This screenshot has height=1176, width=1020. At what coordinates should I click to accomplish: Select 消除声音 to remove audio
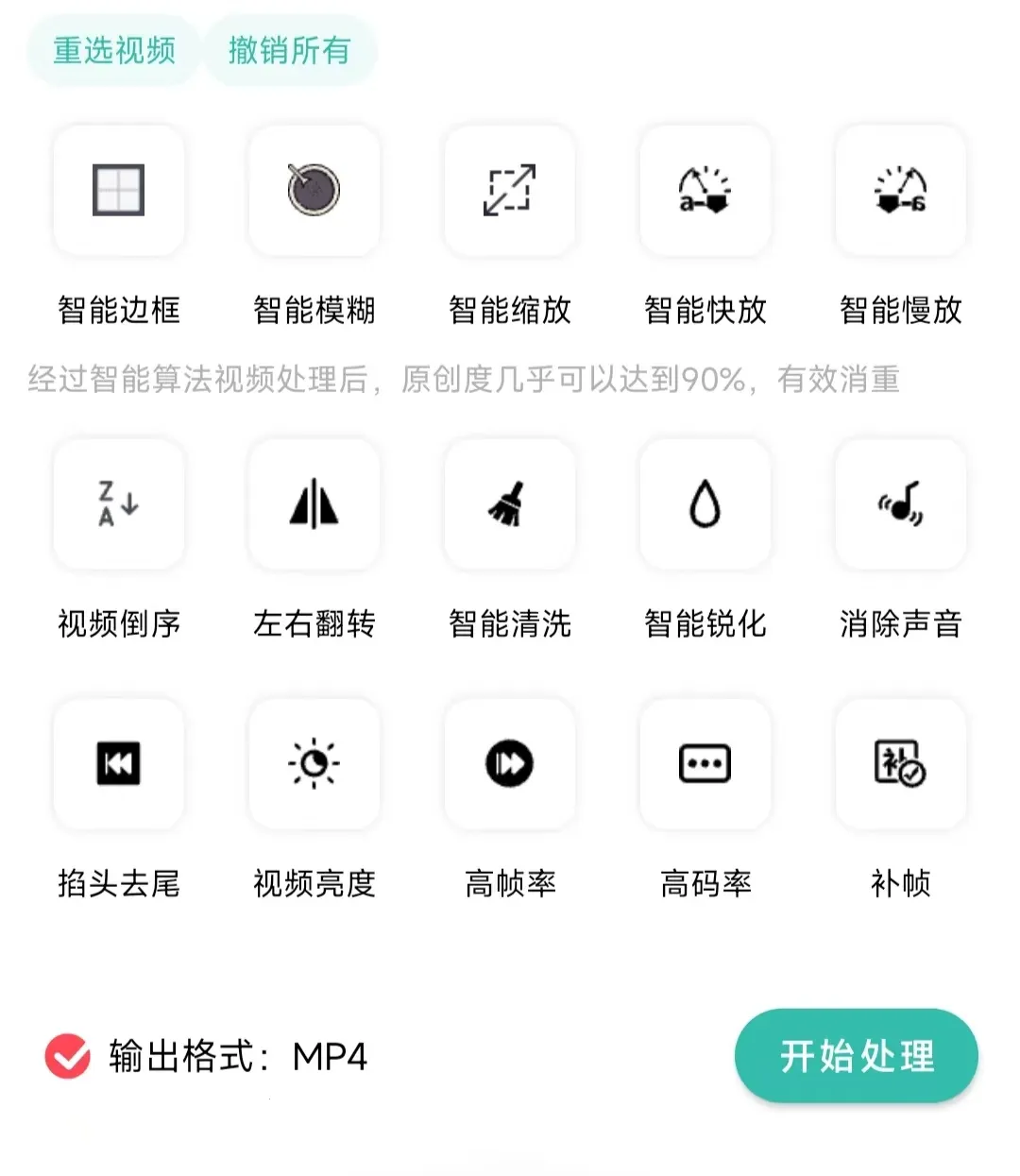(x=901, y=505)
